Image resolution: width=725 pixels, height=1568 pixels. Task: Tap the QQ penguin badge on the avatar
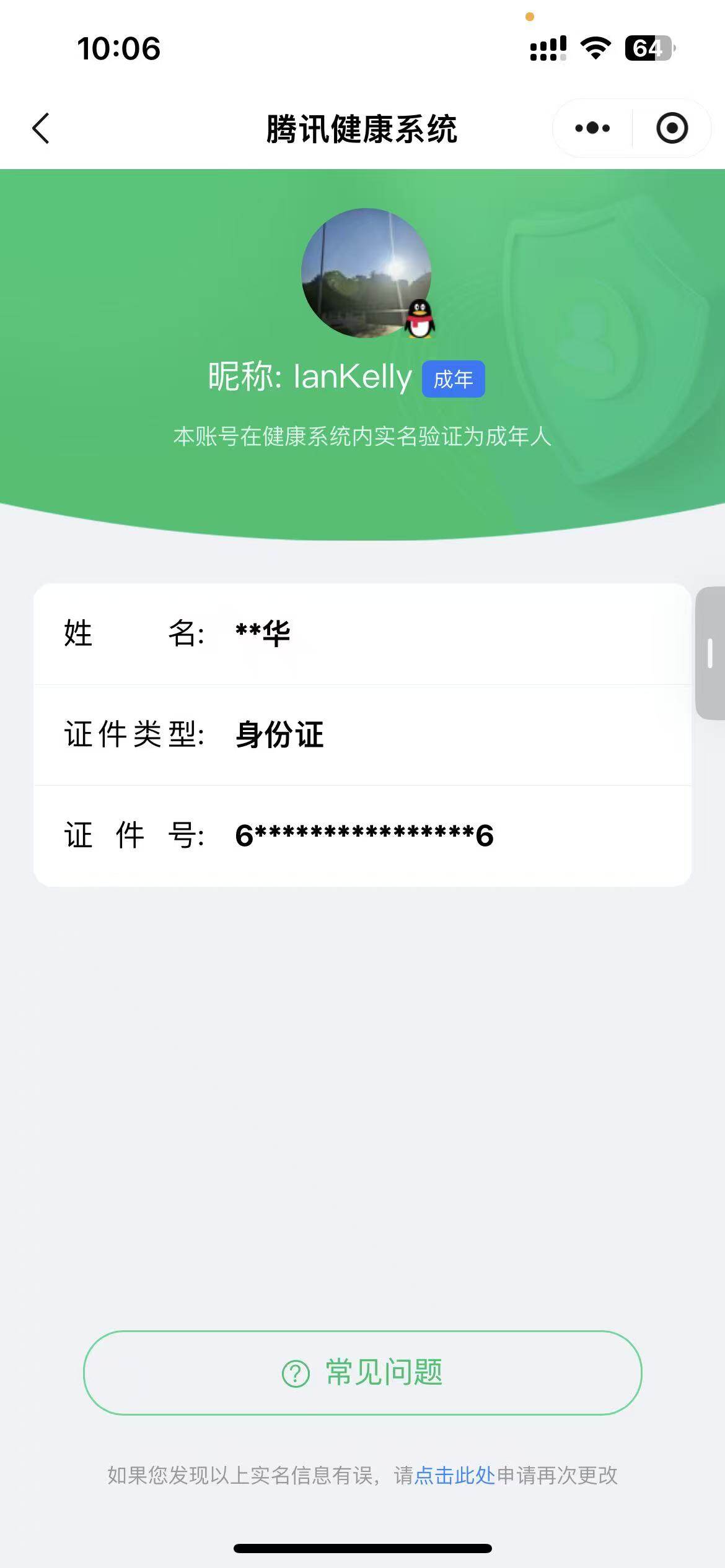click(419, 319)
